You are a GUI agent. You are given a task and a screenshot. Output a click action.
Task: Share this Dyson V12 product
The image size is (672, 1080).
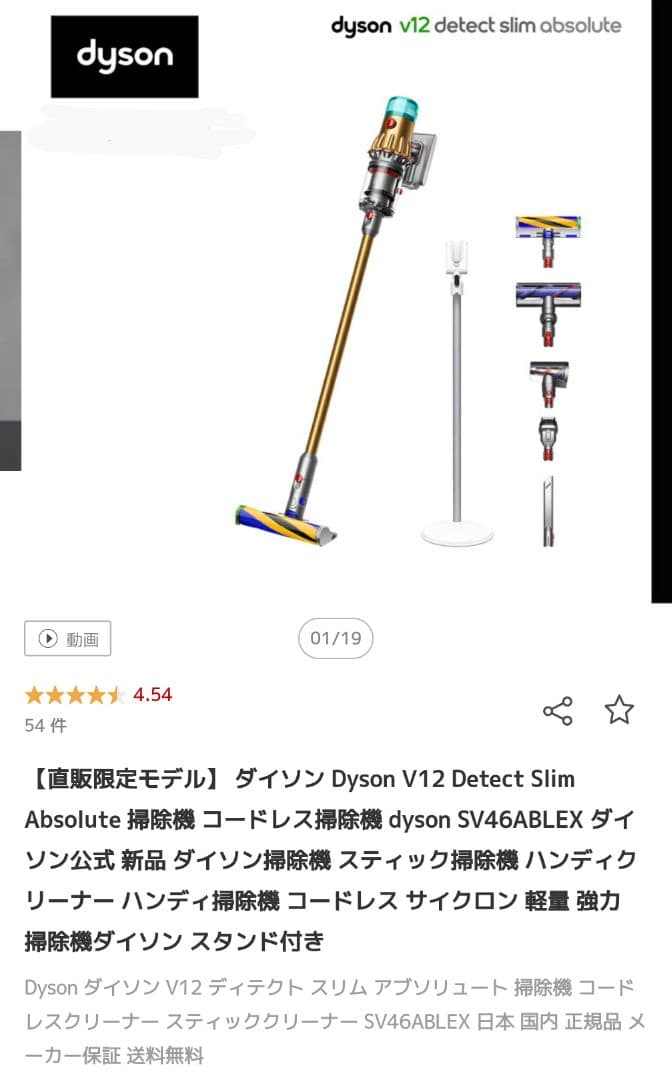[557, 711]
